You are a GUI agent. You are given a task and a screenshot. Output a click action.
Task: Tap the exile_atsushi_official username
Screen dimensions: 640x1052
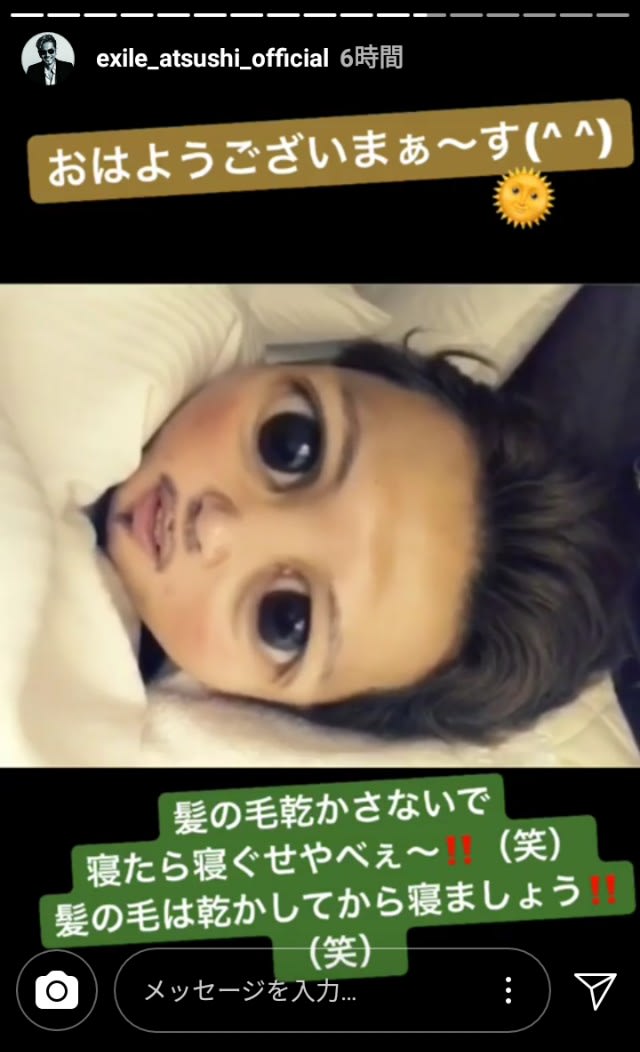212,59
